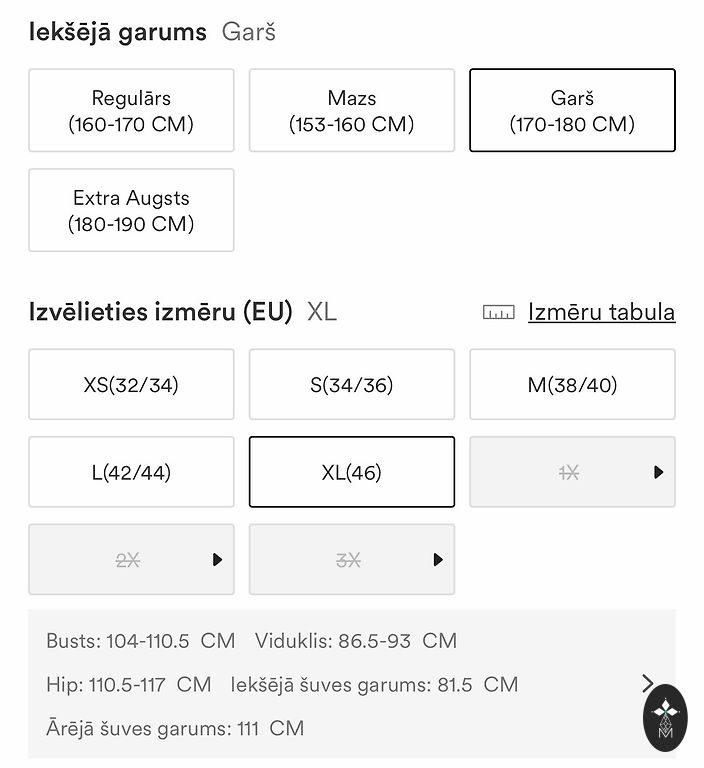Pick size L(42/44)
Image resolution: width=704 pixels, height=768 pixels.
[x=131, y=472]
